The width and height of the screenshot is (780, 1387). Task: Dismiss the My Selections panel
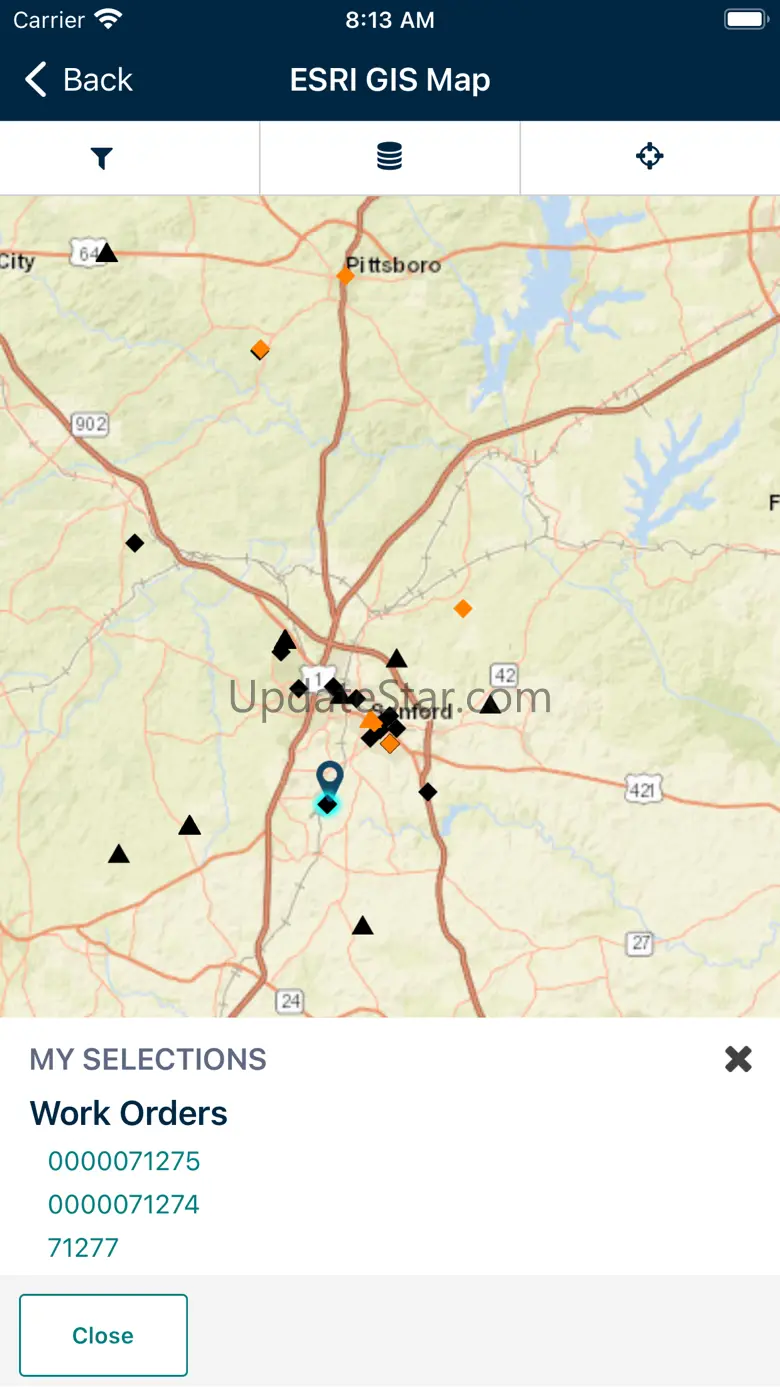tap(738, 1059)
